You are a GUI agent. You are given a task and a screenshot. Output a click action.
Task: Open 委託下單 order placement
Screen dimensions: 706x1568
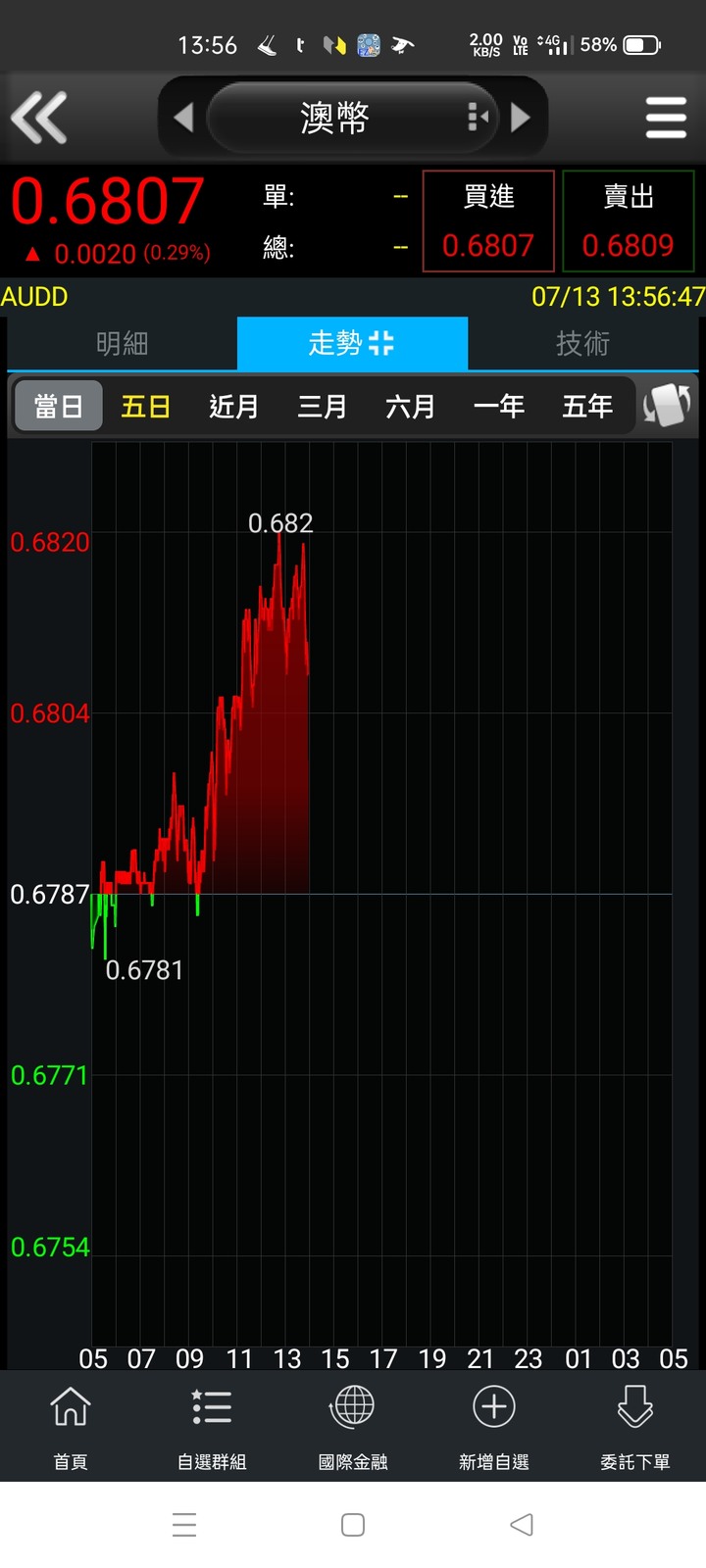pos(635,1428)
